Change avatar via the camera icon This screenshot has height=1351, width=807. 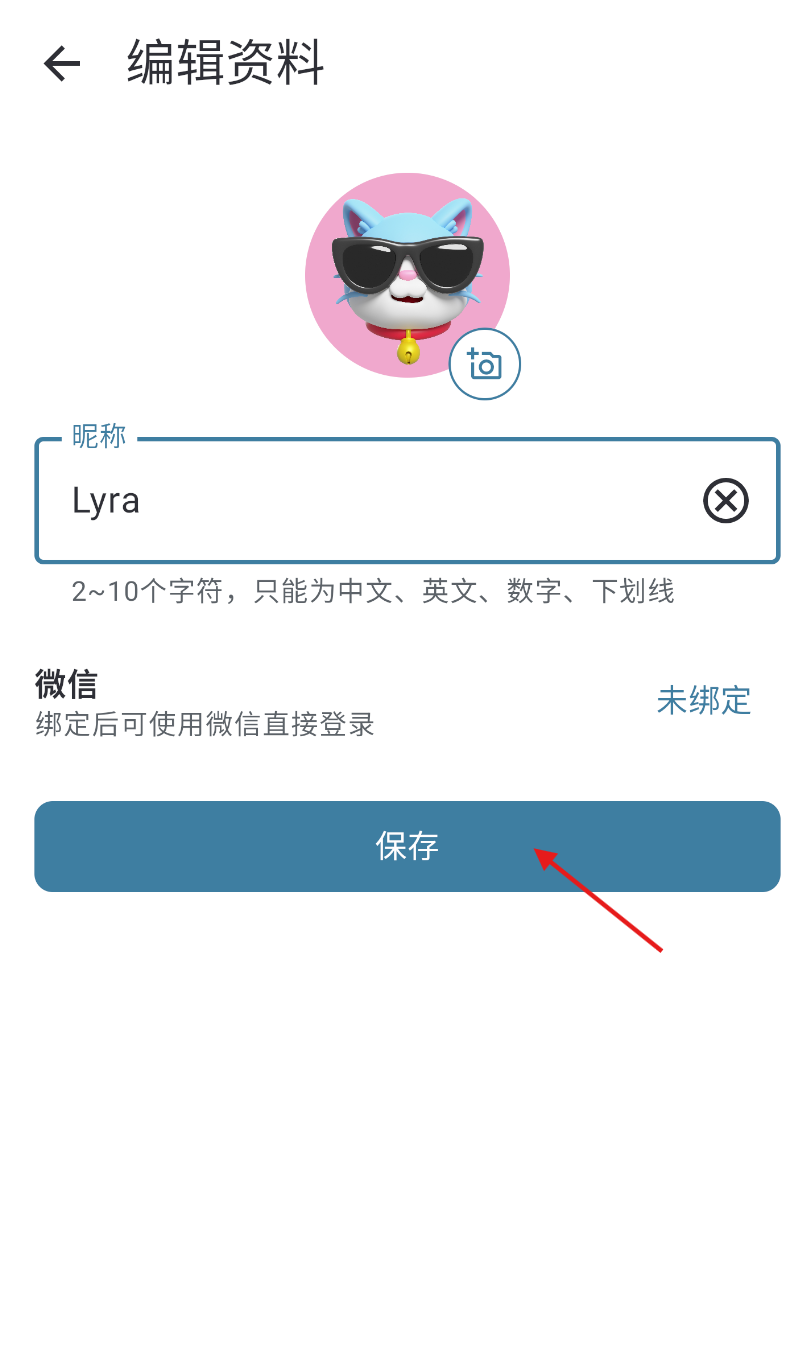[485, 364]
